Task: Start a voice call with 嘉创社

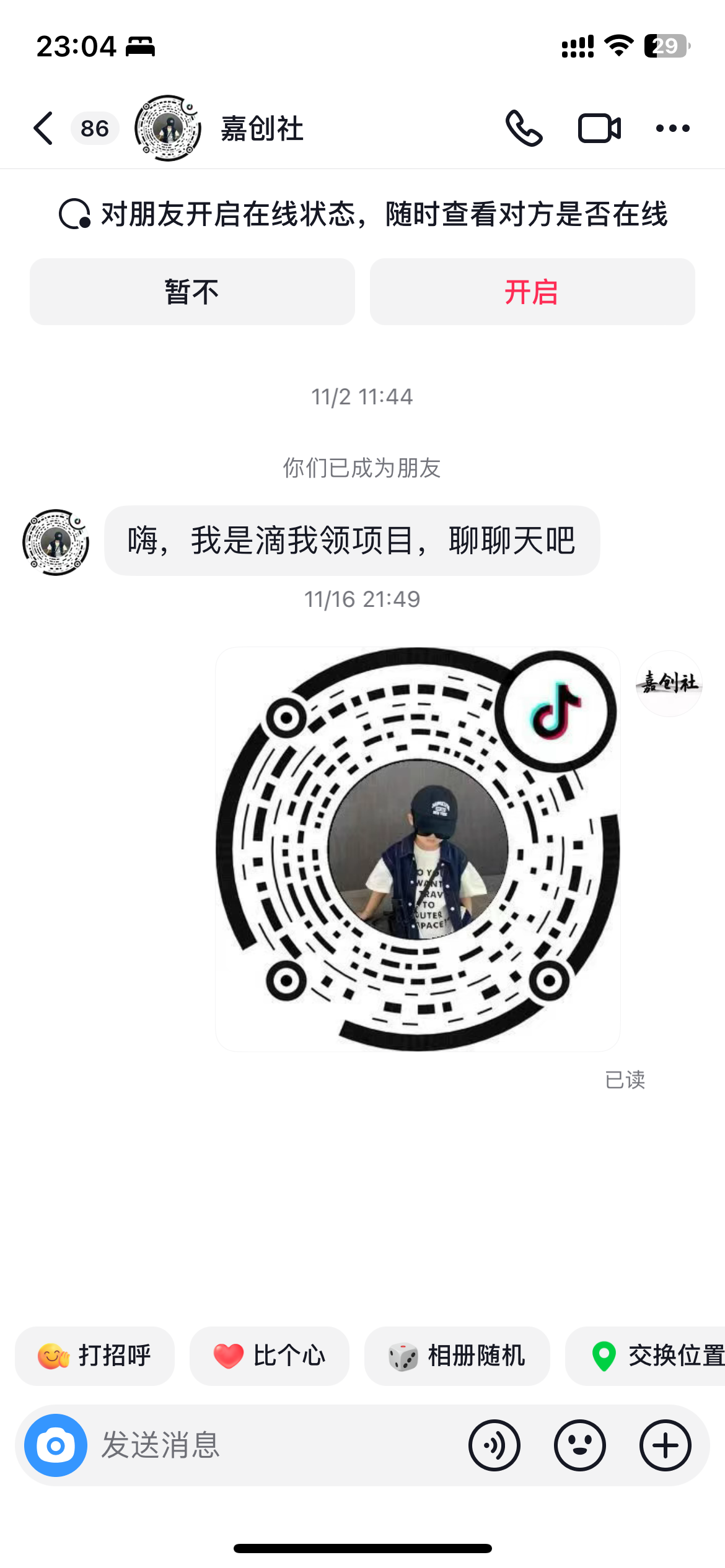Action: [524, 128]
